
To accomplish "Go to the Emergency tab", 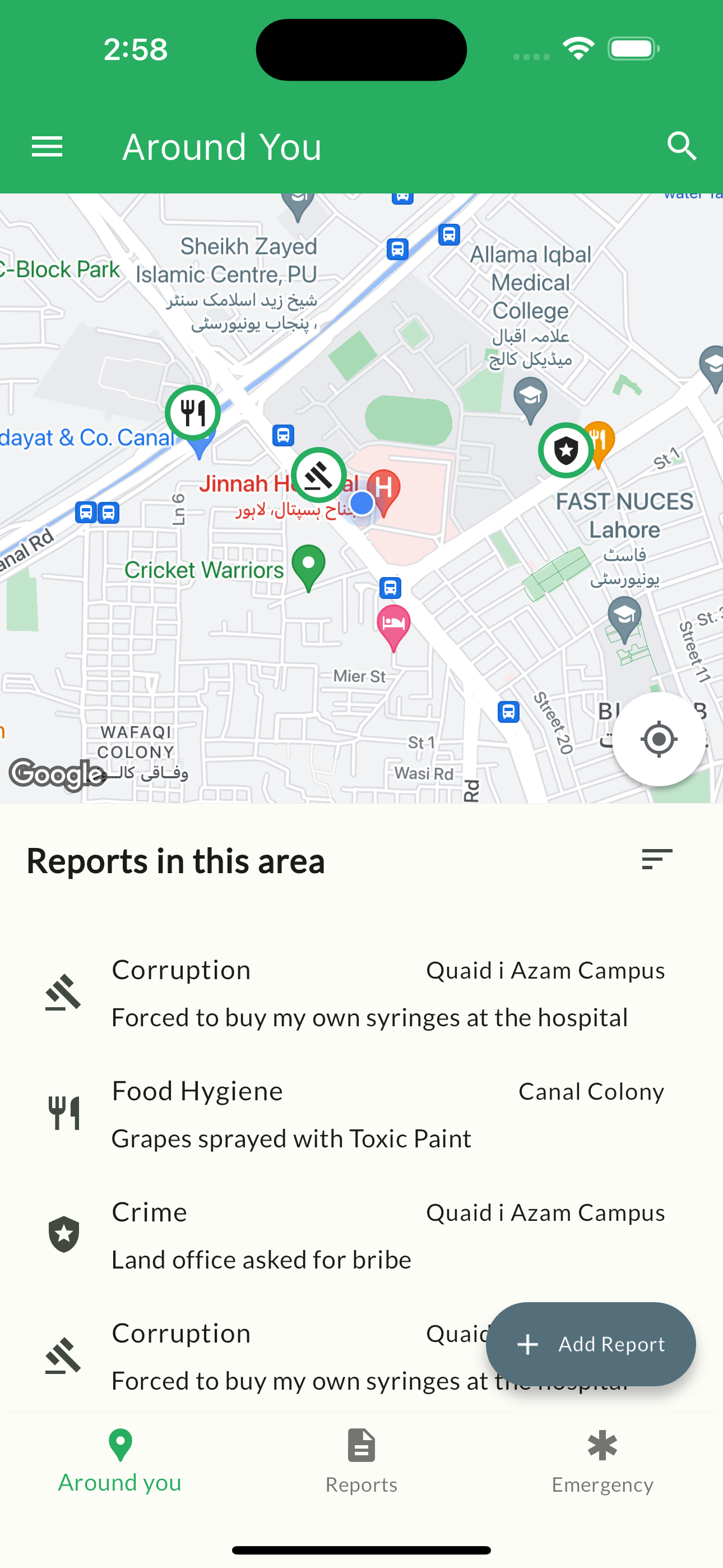I will [x=602, y=1461].
